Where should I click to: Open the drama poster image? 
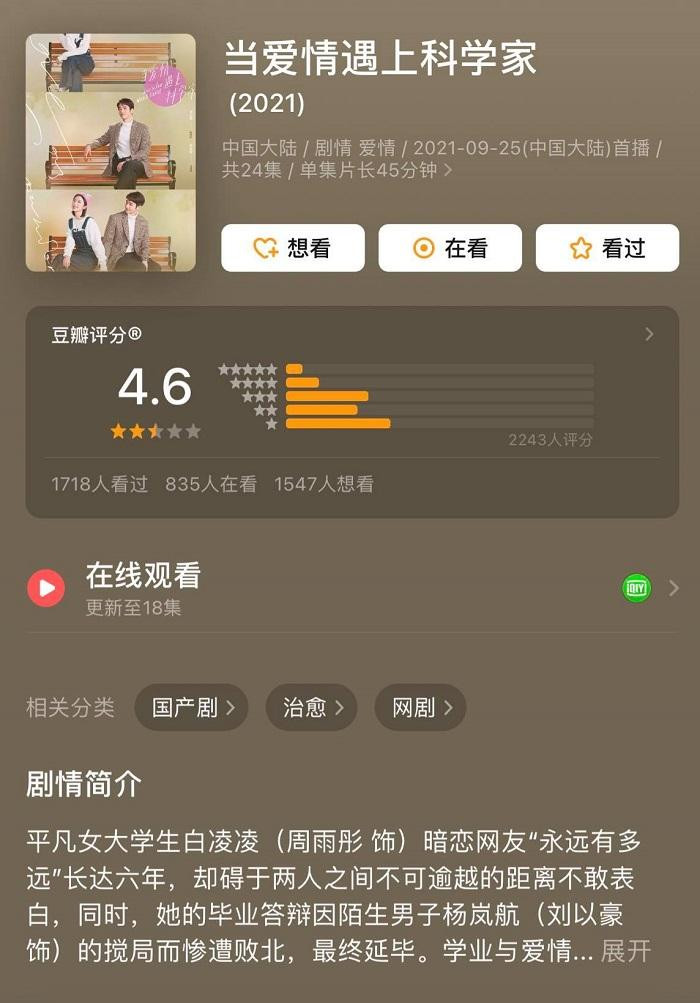(110, 153)
